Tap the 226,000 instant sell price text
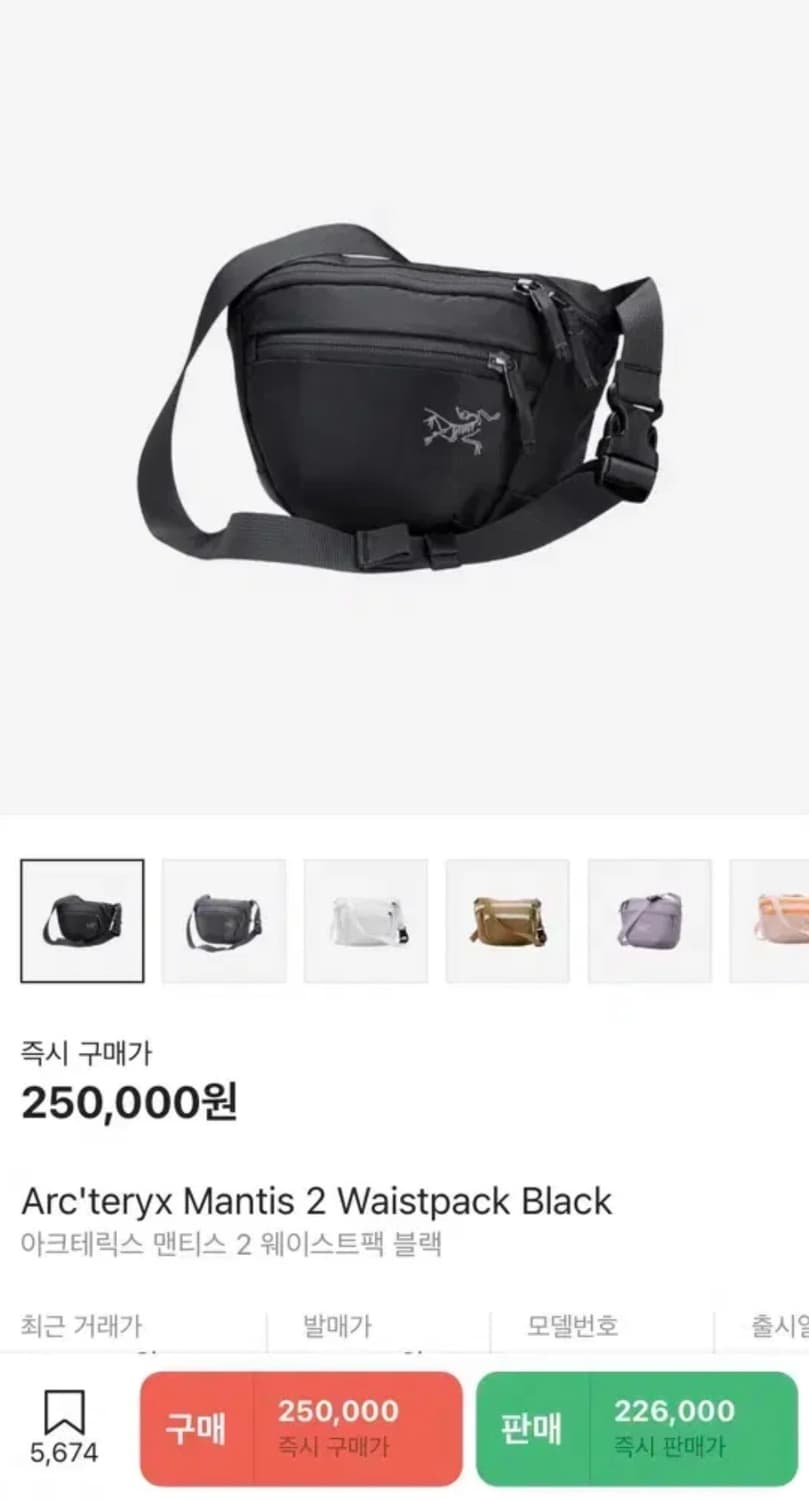 pyautogui.click(x=677, y=1410)
